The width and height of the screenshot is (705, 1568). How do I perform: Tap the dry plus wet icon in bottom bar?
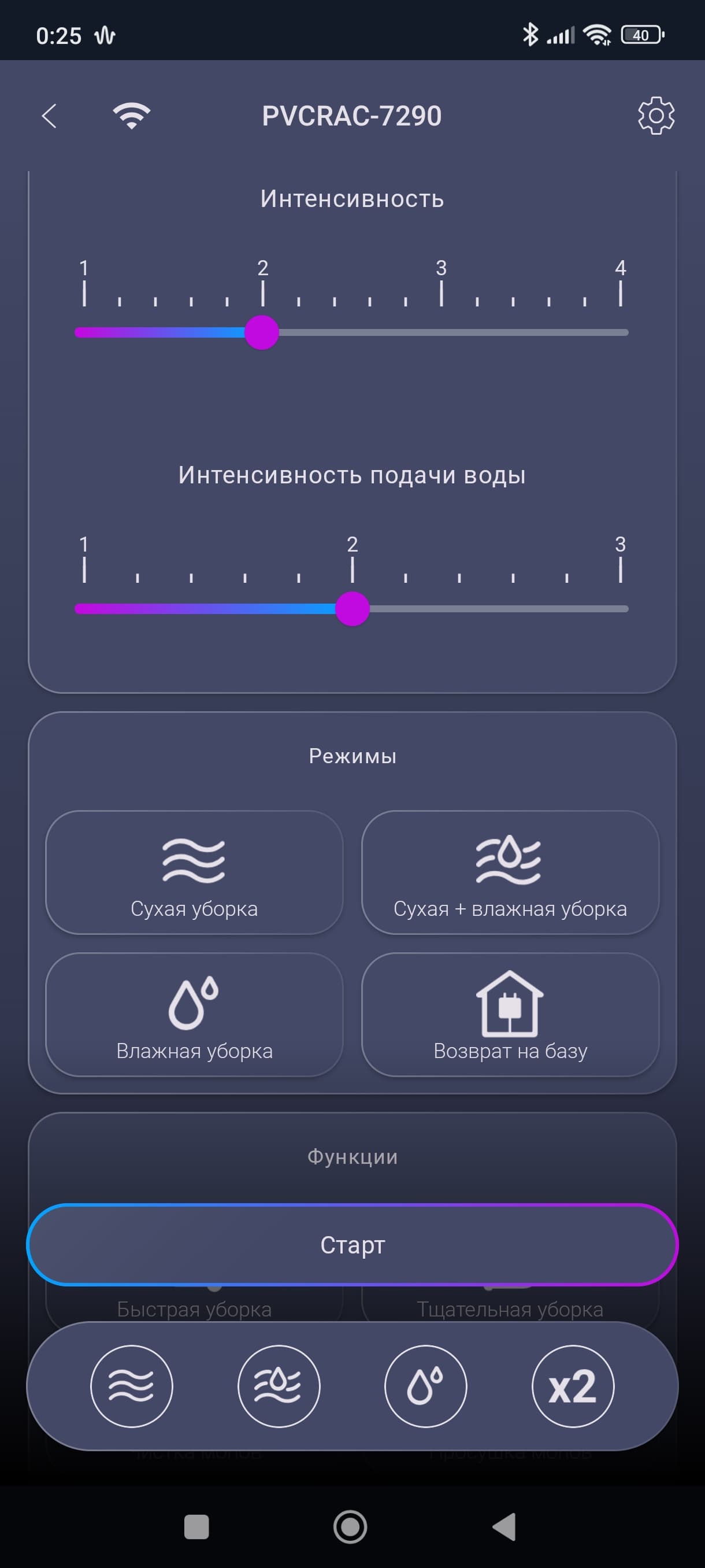(x=279, y=1386)
